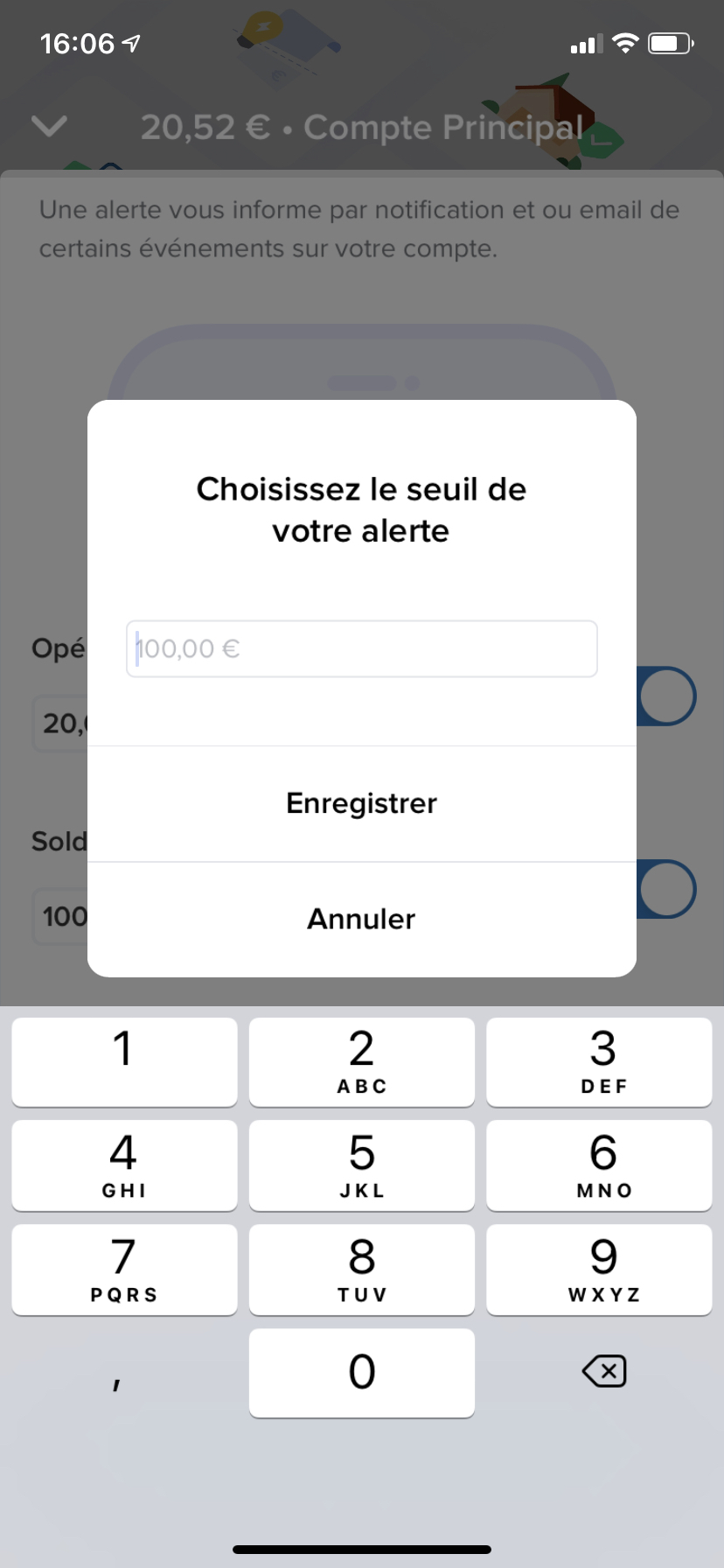Cancel the dialog with Annuler
Image resolution: width=724 pixels, height=1568 pixels.
362,919
